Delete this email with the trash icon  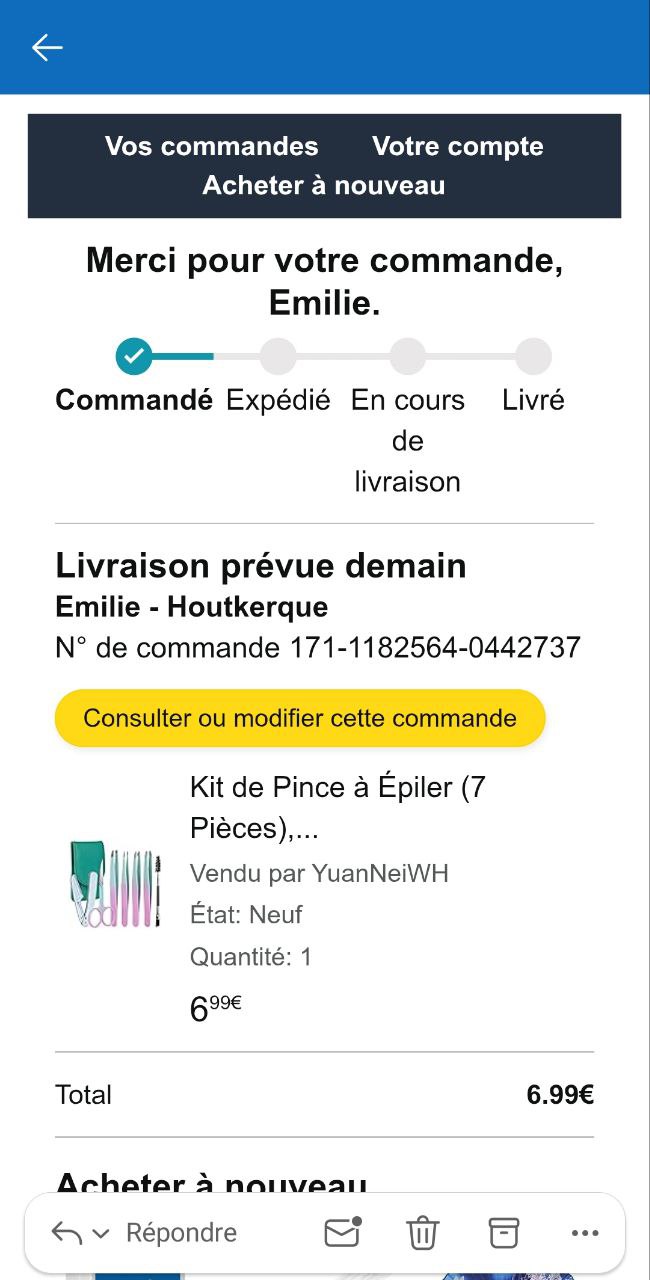(423, 1233)
